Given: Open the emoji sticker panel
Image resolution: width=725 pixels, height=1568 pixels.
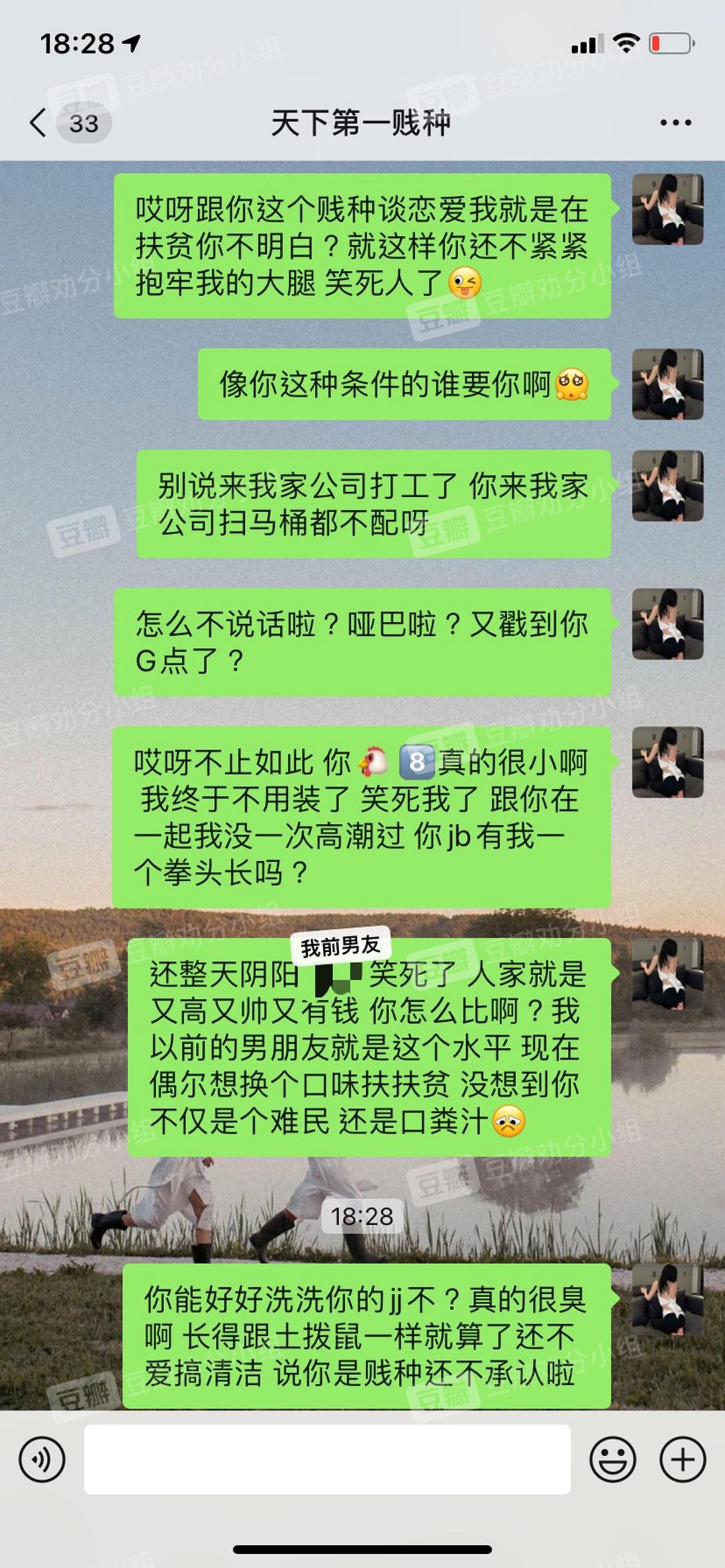Looking at the screenshot, I should [612, 1459].
